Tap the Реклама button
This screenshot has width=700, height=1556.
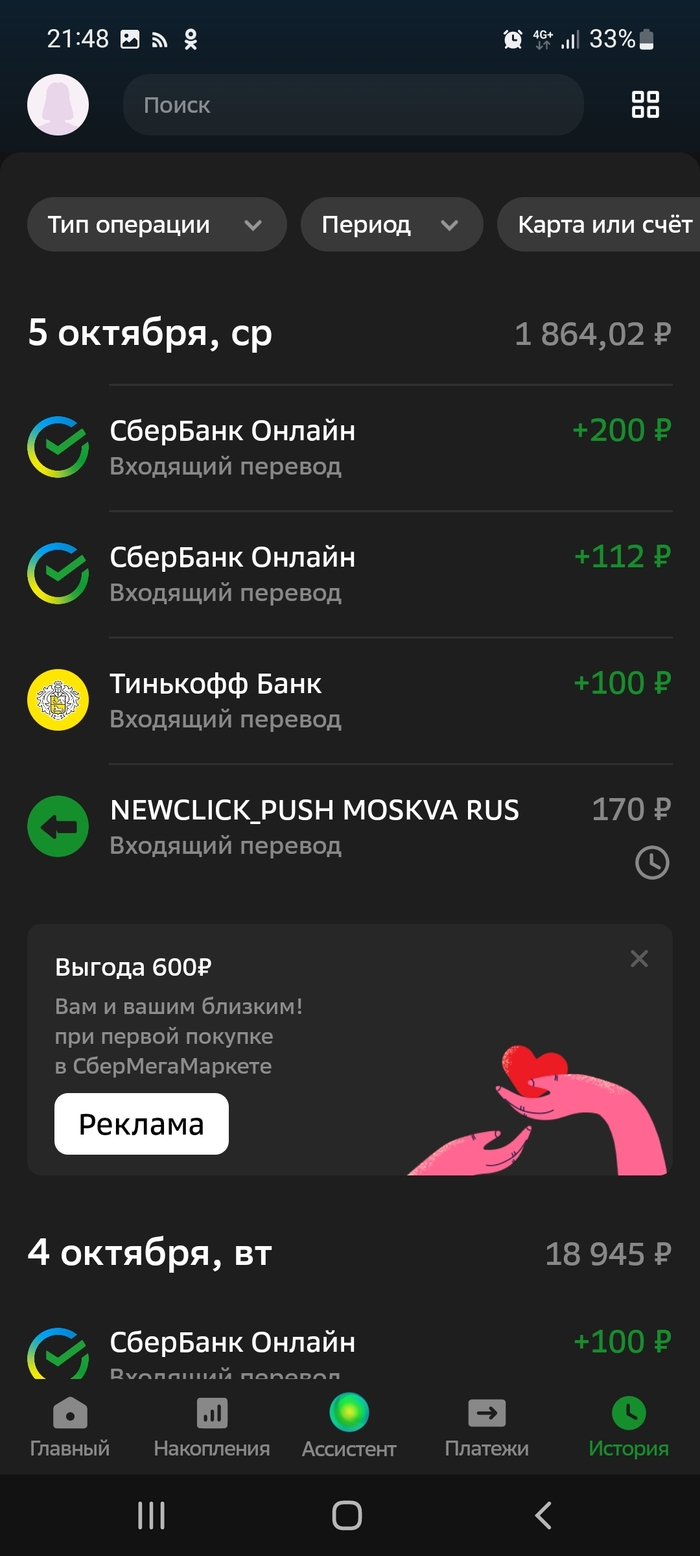pyautogui.click(x=141, y=1124)
